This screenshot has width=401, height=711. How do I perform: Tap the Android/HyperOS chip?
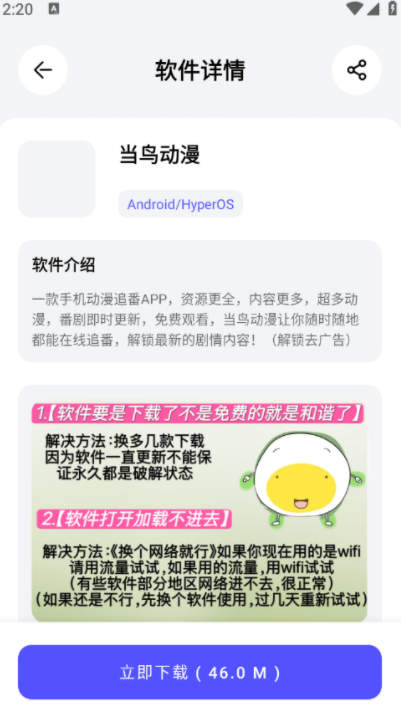(x=181, y=204)
